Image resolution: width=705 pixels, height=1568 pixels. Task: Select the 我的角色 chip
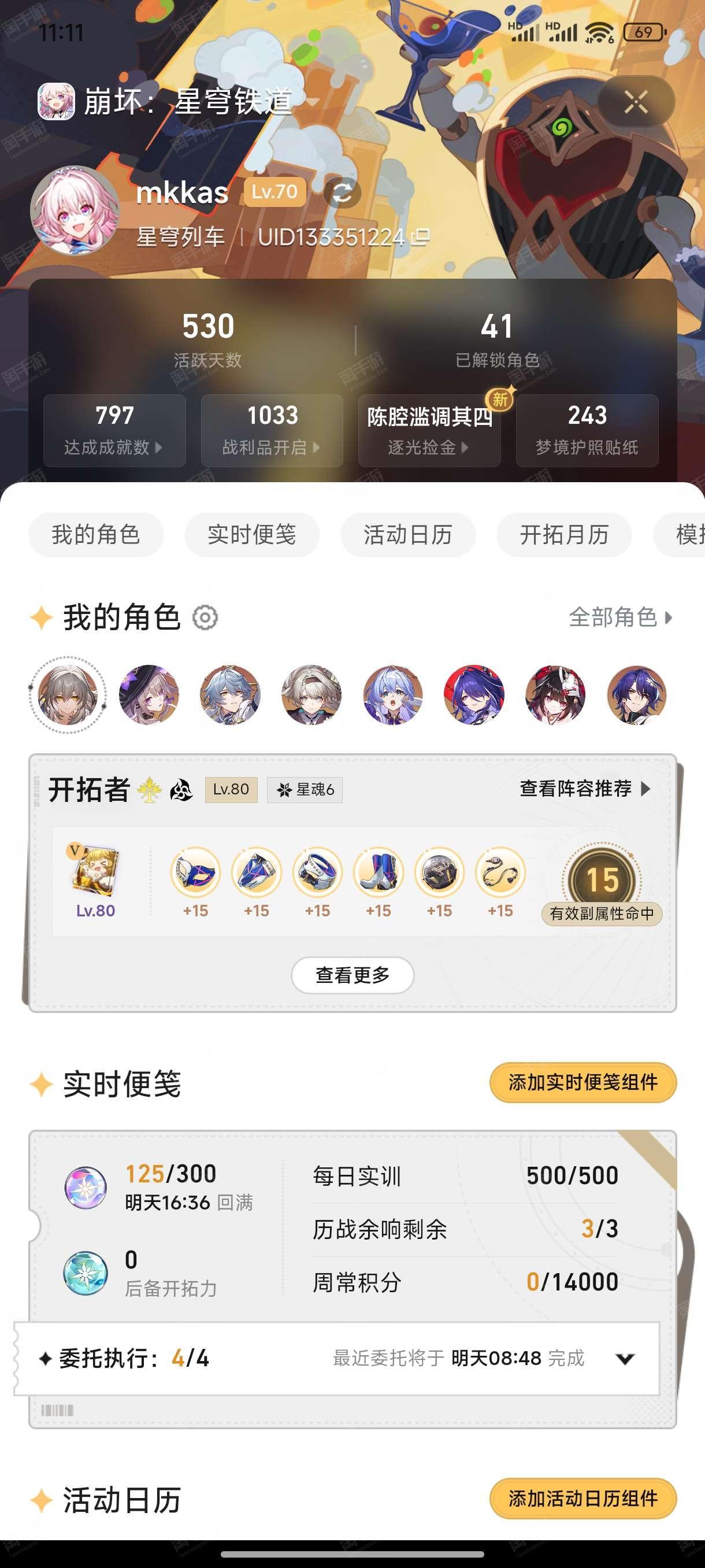[96, 534]
